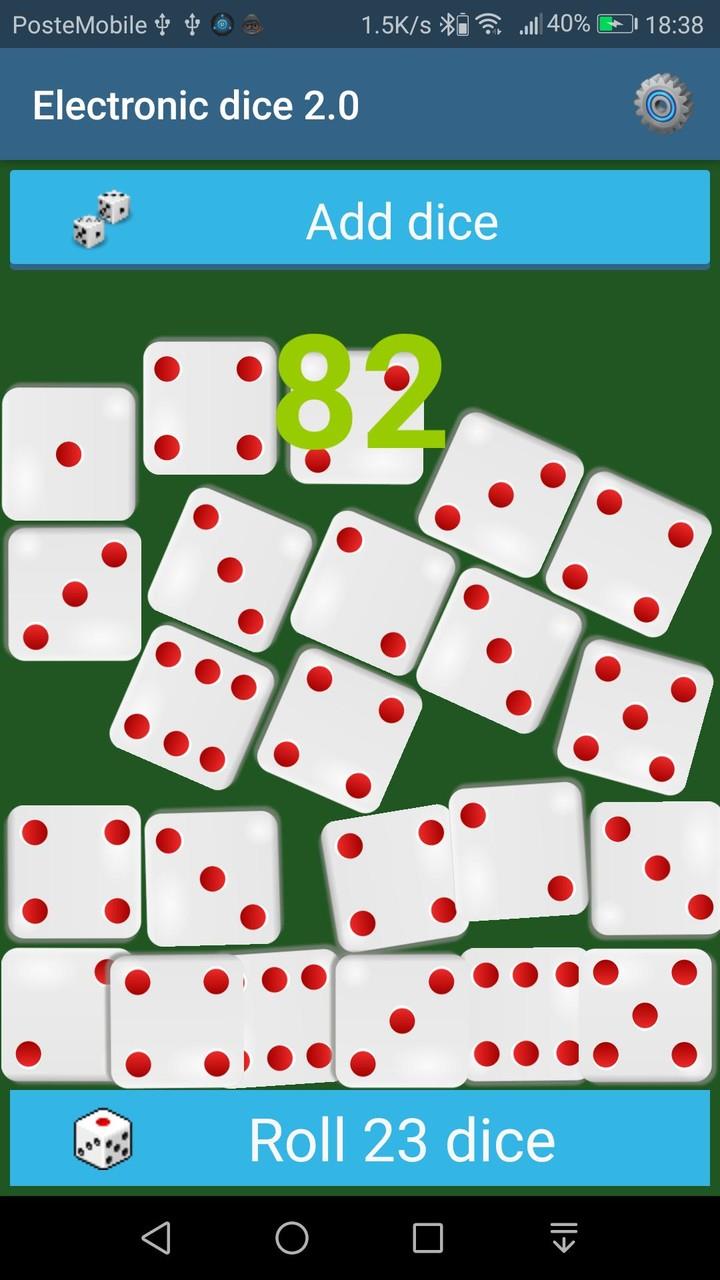This screenshot has height=1280, width=720.
Task: Tap the single-pip die at top left
Action: pyautogui.click(x=67, y=455)
